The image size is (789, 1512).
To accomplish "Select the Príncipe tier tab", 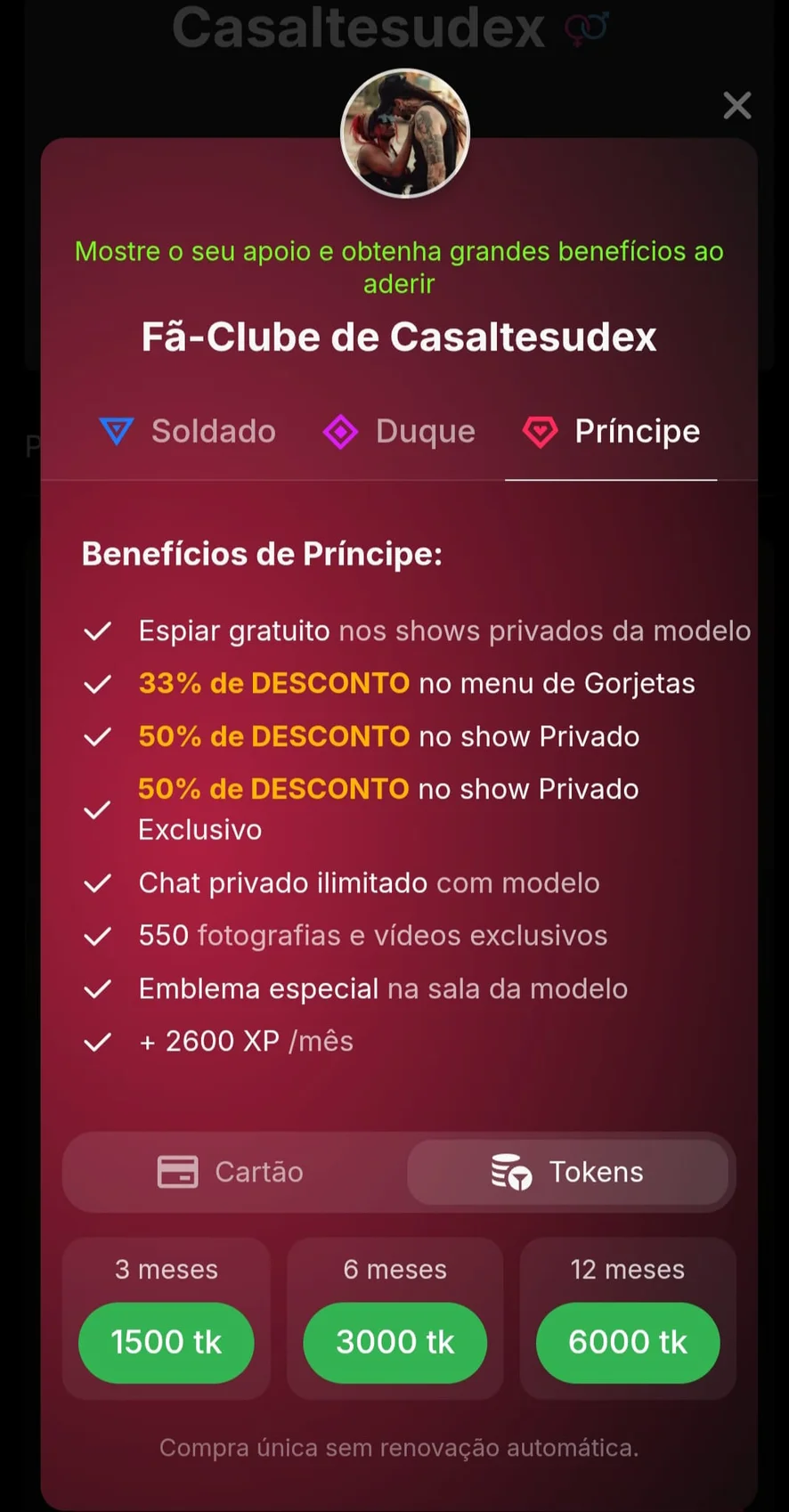I will point(612,432).
